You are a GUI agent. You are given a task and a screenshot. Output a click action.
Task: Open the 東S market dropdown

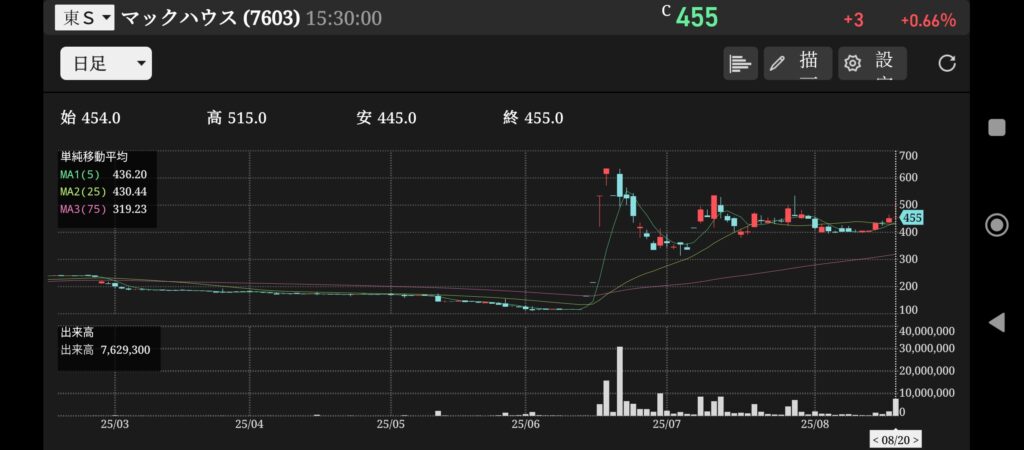coord(84,17)
